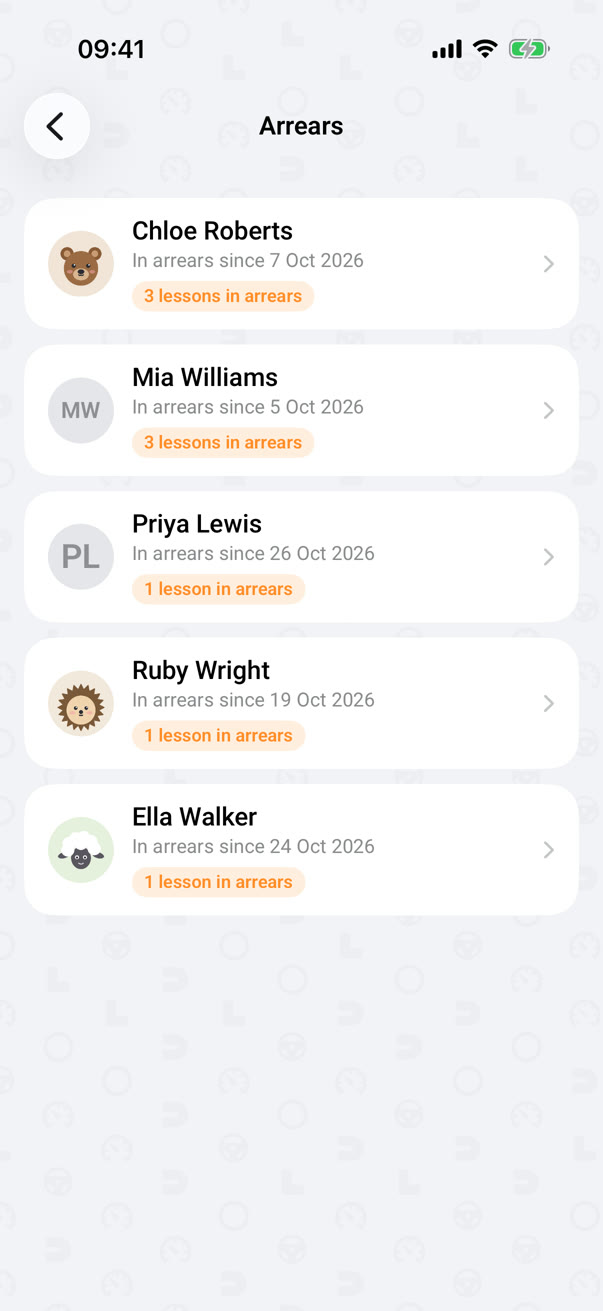Show Ella Walker's lesson in arrears

pyautogui.click(x=301, y=849)
